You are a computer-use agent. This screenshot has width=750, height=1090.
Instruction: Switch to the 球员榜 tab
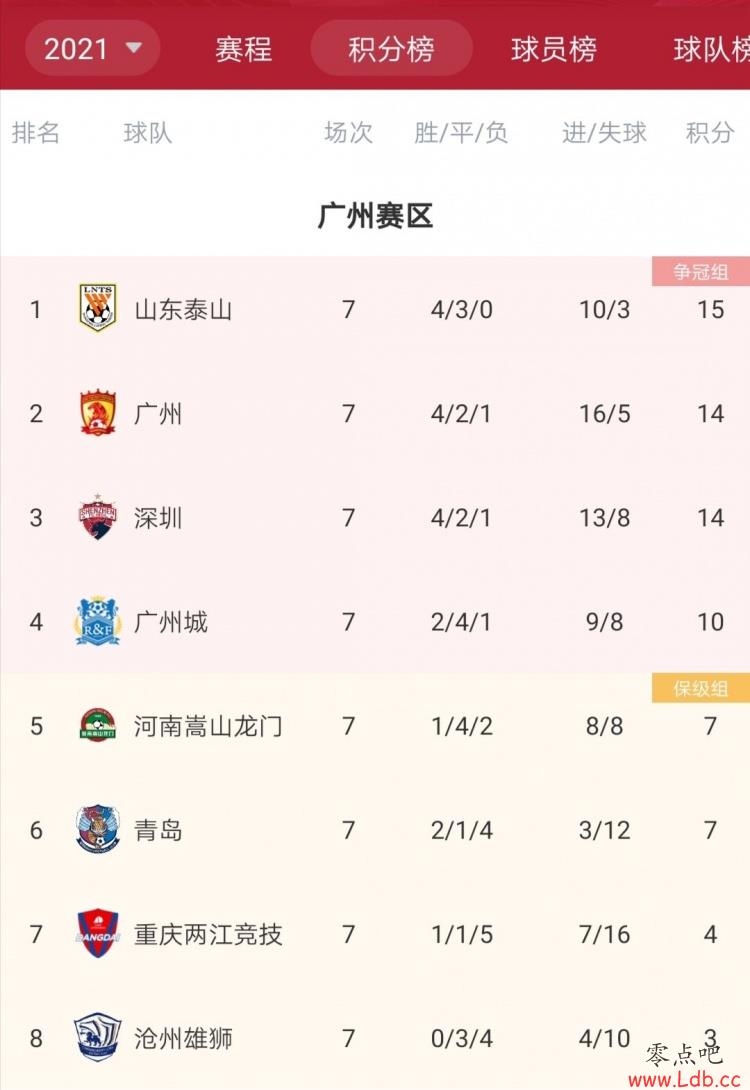point(554,49)
